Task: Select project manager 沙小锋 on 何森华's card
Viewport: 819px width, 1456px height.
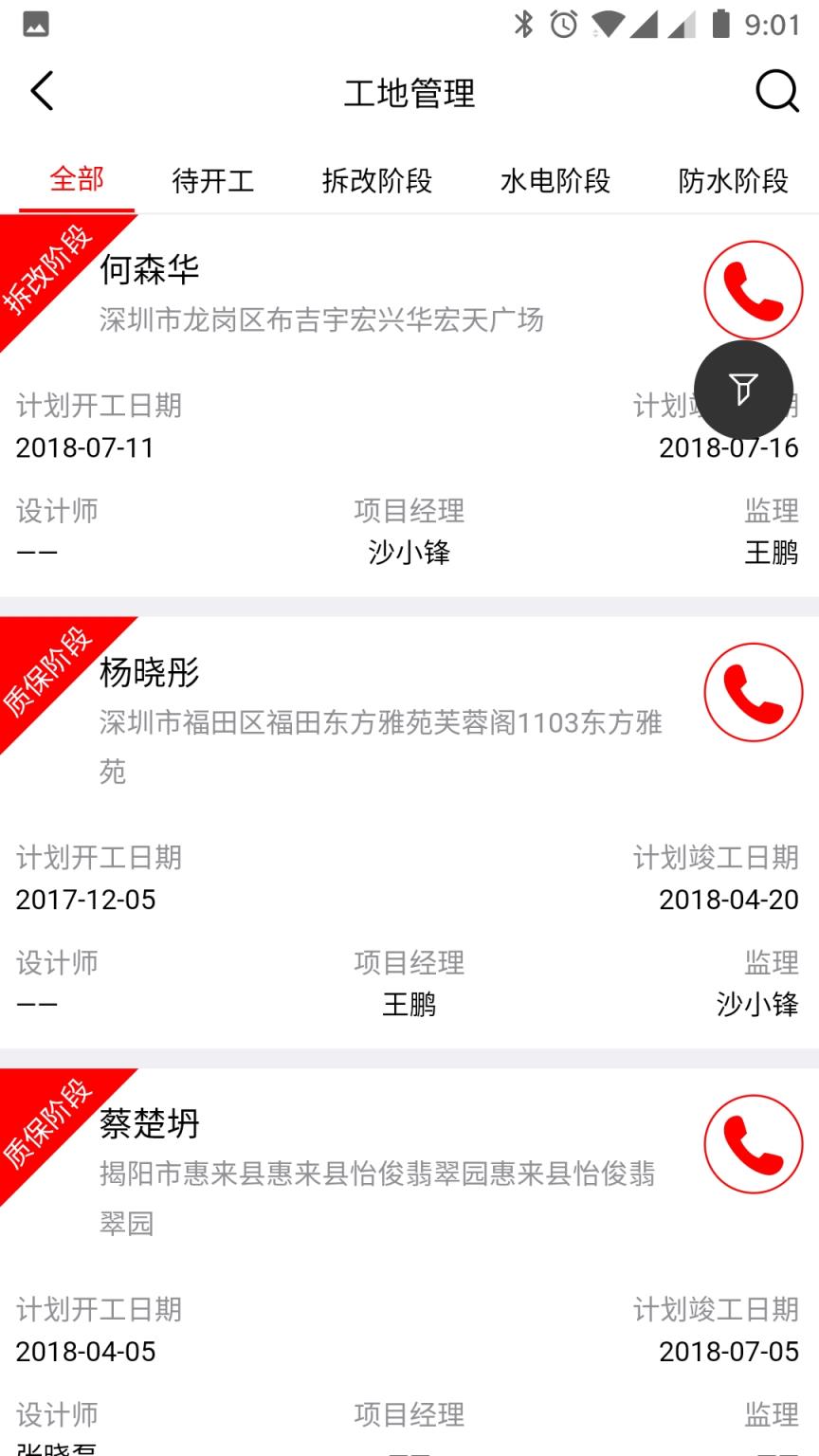Action: click(x=408, y=552)
